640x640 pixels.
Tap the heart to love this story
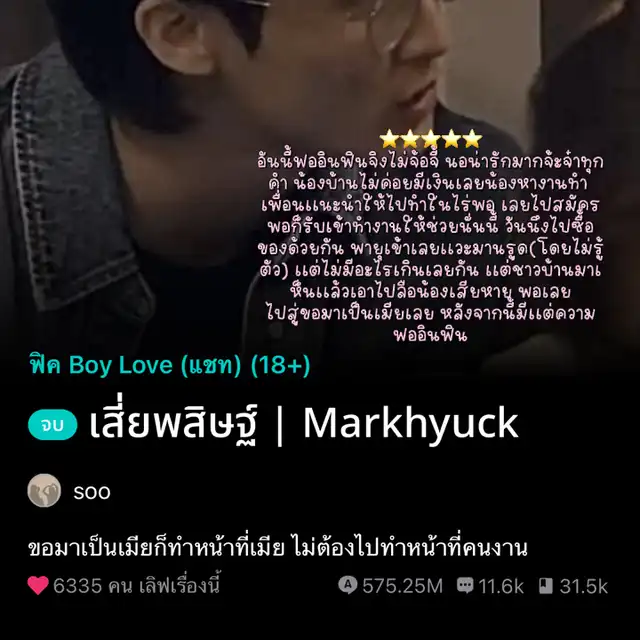pos(38,586)
